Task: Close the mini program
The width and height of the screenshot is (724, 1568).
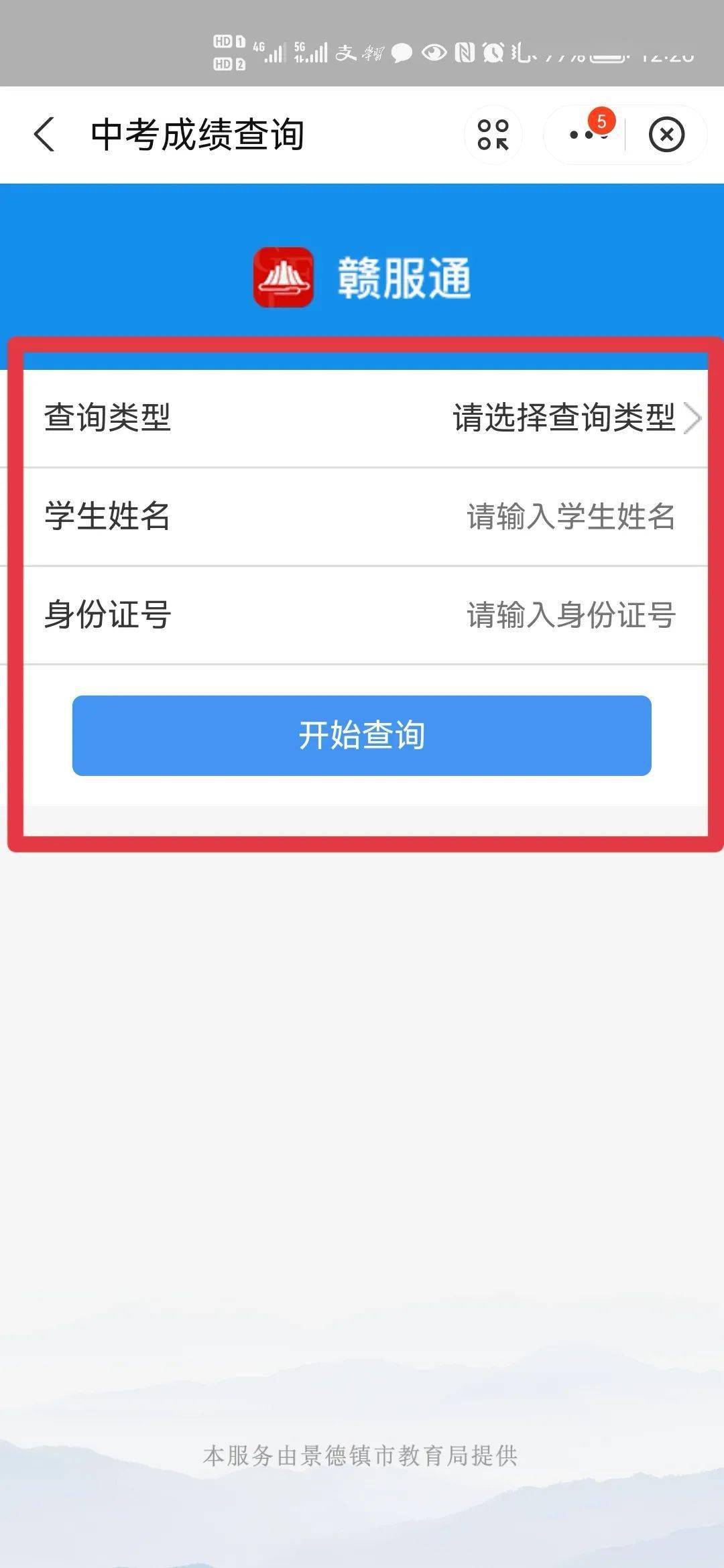Action: [x=666, y=134]
